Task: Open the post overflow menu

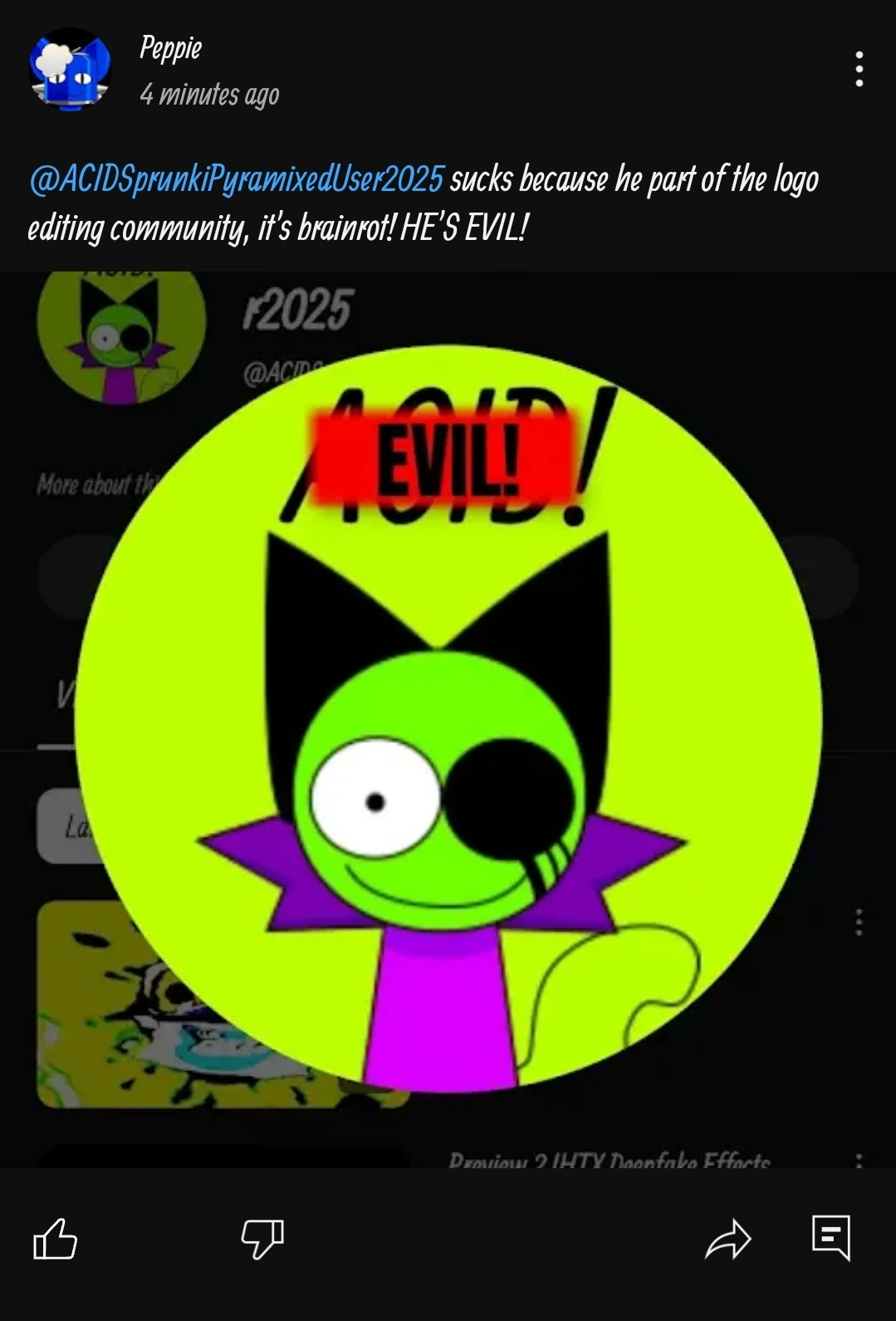Action: [859, 69]
